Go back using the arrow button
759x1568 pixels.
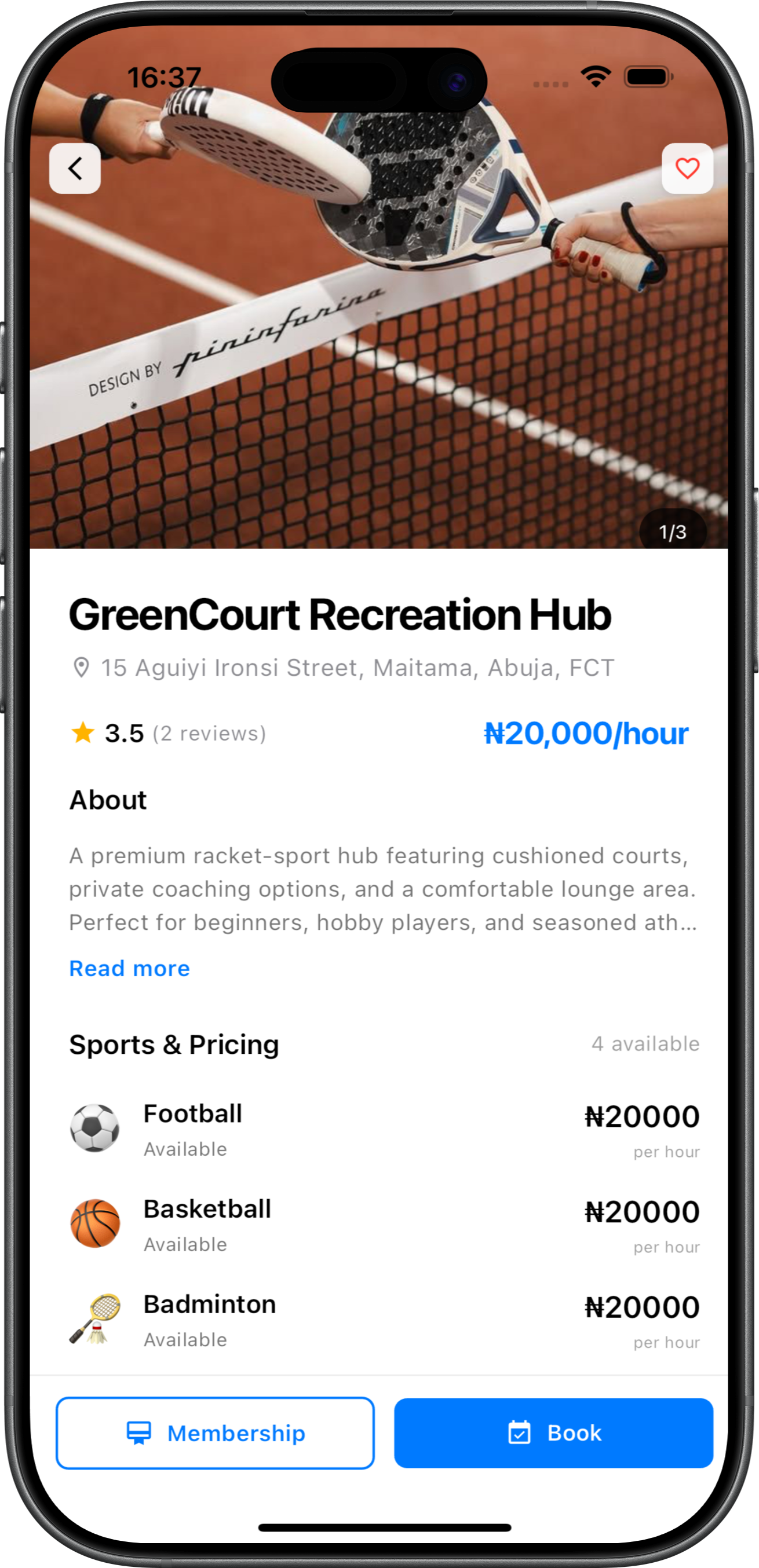(x=75, y=168)
